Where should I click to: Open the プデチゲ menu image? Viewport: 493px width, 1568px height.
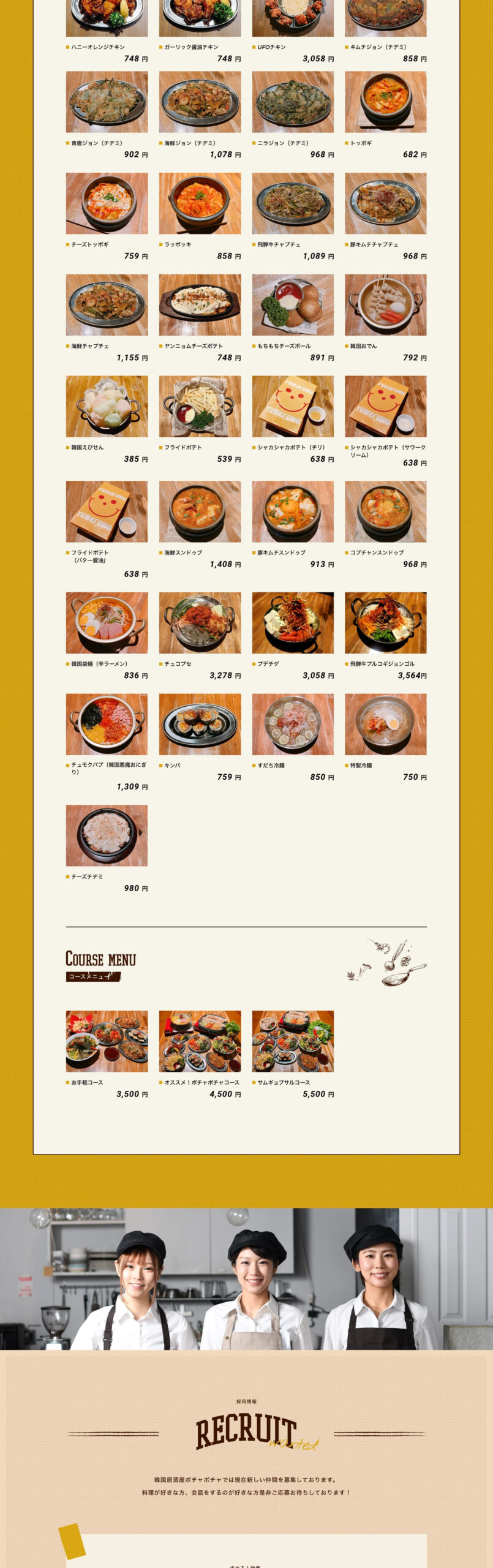(x=293, y=622)
